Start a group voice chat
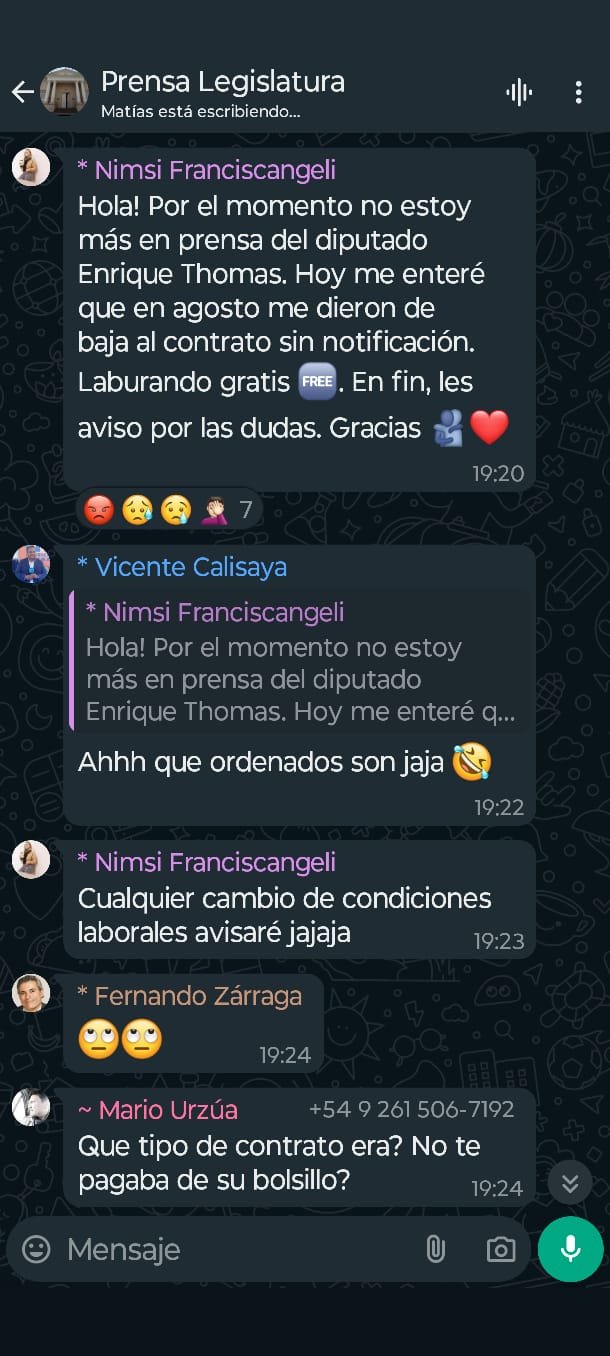The height and width of the screenshot is (1356, 610). pyautogui.click(x=519, y=93)
